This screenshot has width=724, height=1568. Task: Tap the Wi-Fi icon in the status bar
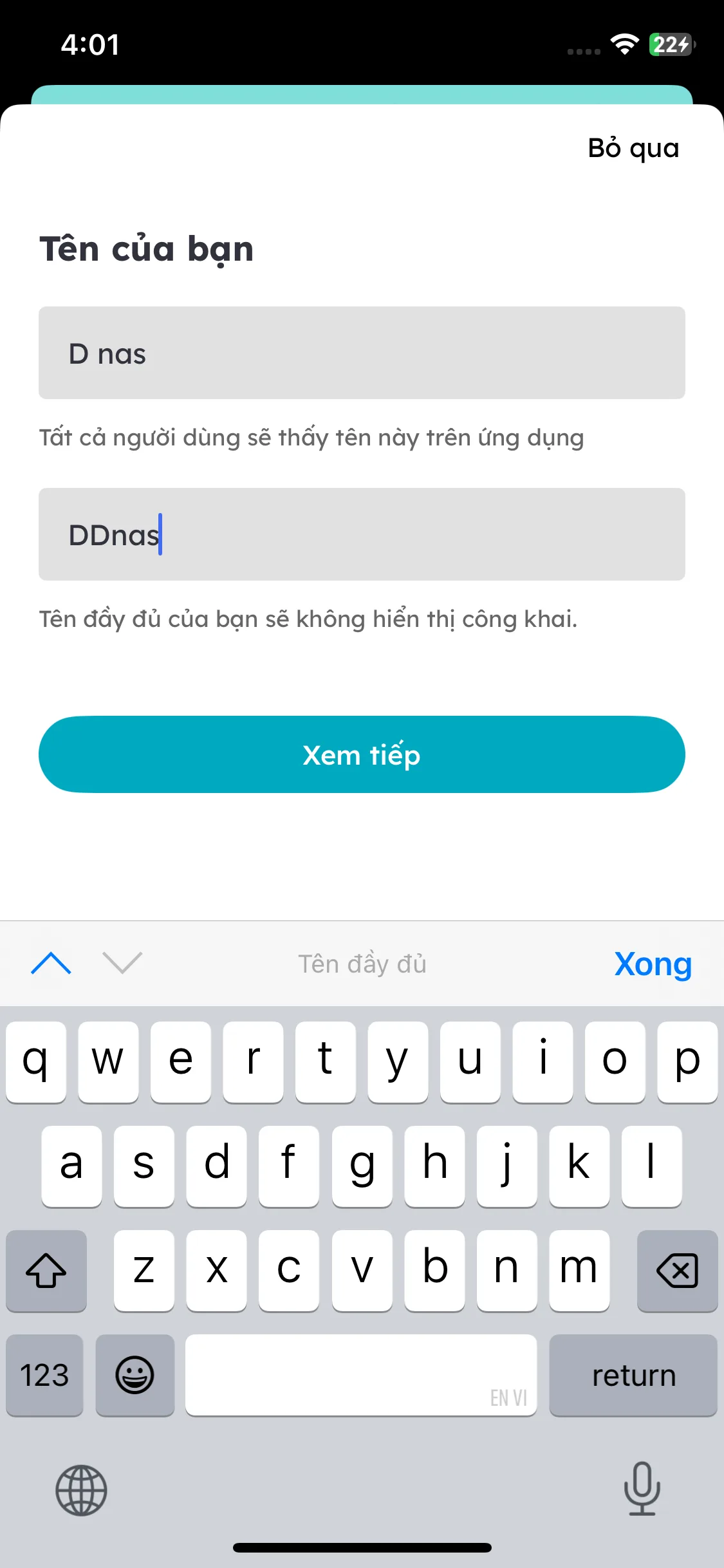point(624,44)
